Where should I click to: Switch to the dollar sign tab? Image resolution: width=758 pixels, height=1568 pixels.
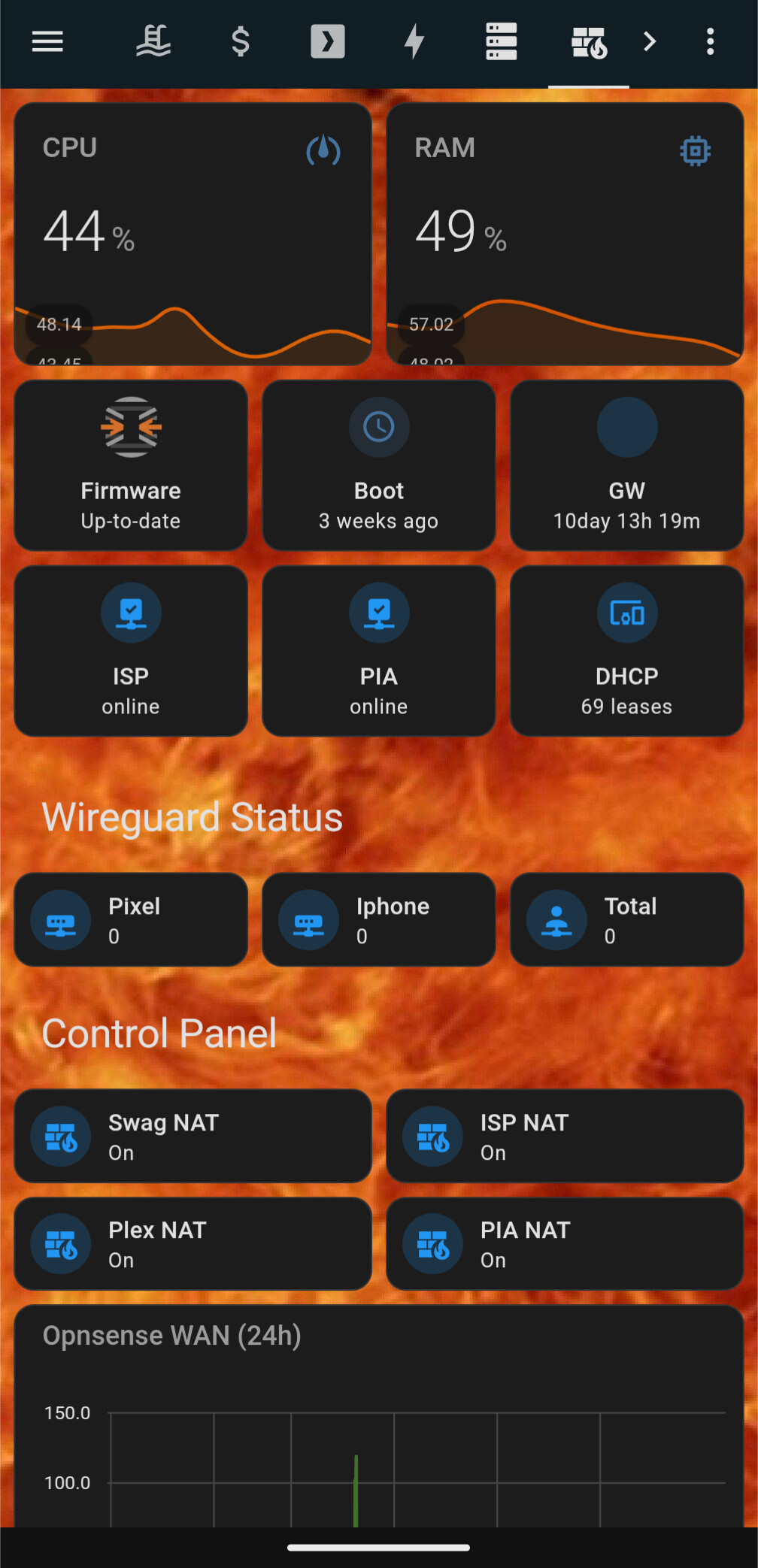click(x=241, y=41)
